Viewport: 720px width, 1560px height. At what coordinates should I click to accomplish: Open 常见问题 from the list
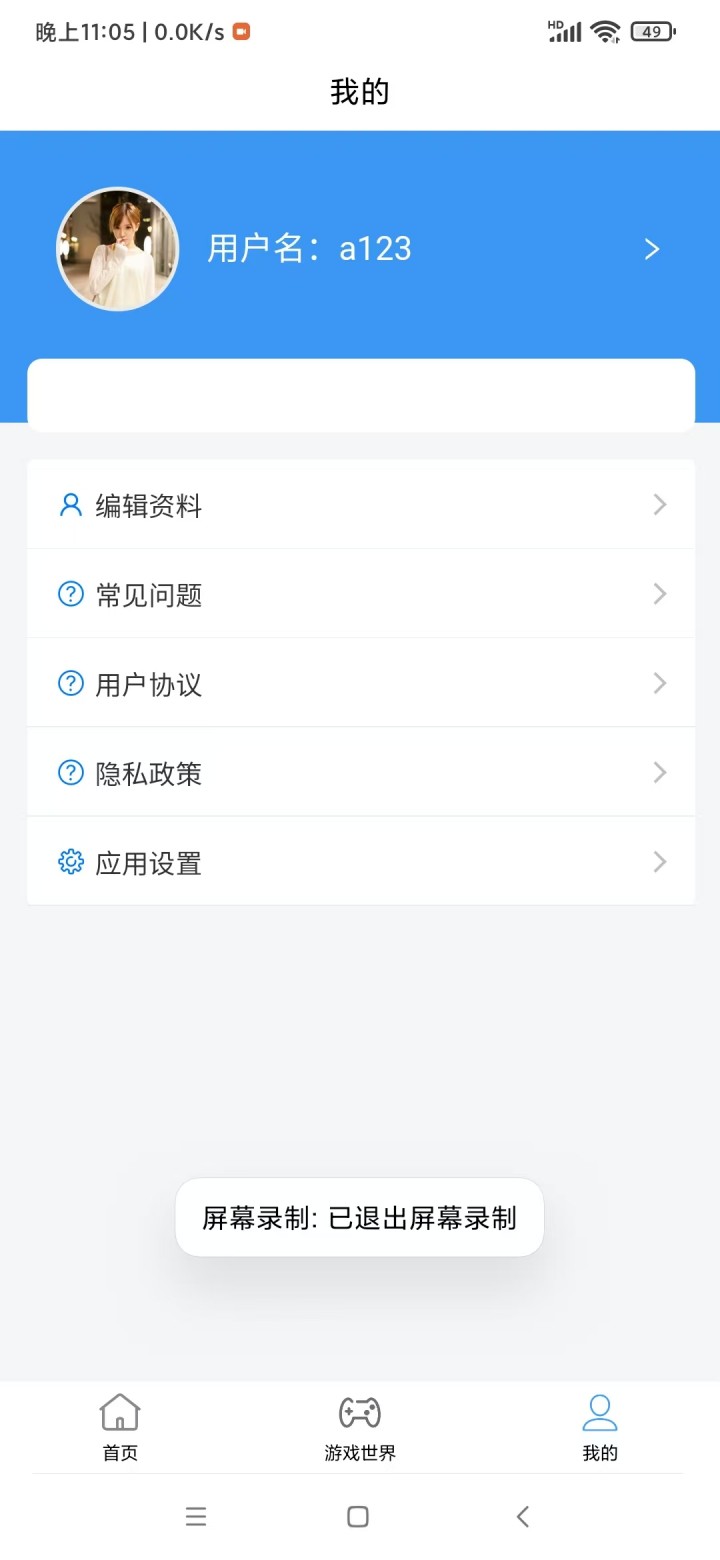tap(360, 594)
